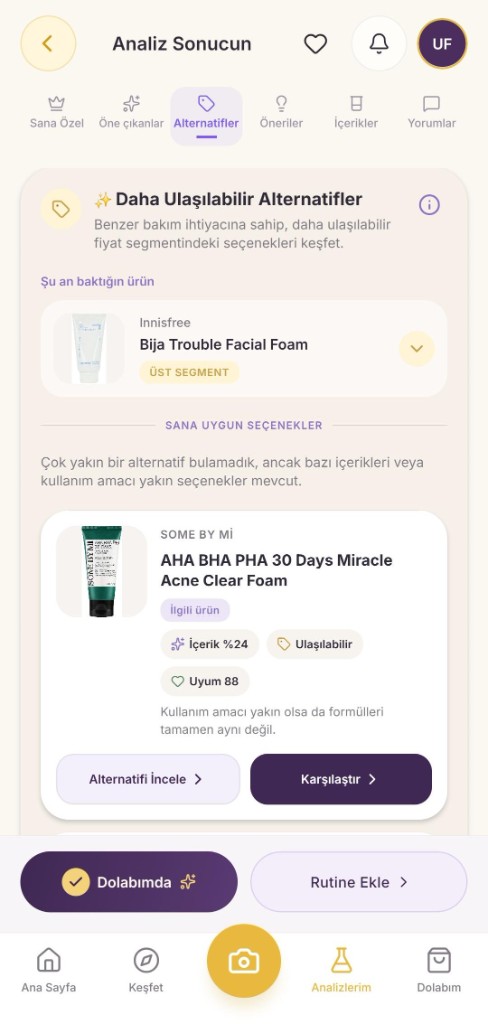Open the Keşfet tab
488x1024 pixels.
(x=146, y=970)
